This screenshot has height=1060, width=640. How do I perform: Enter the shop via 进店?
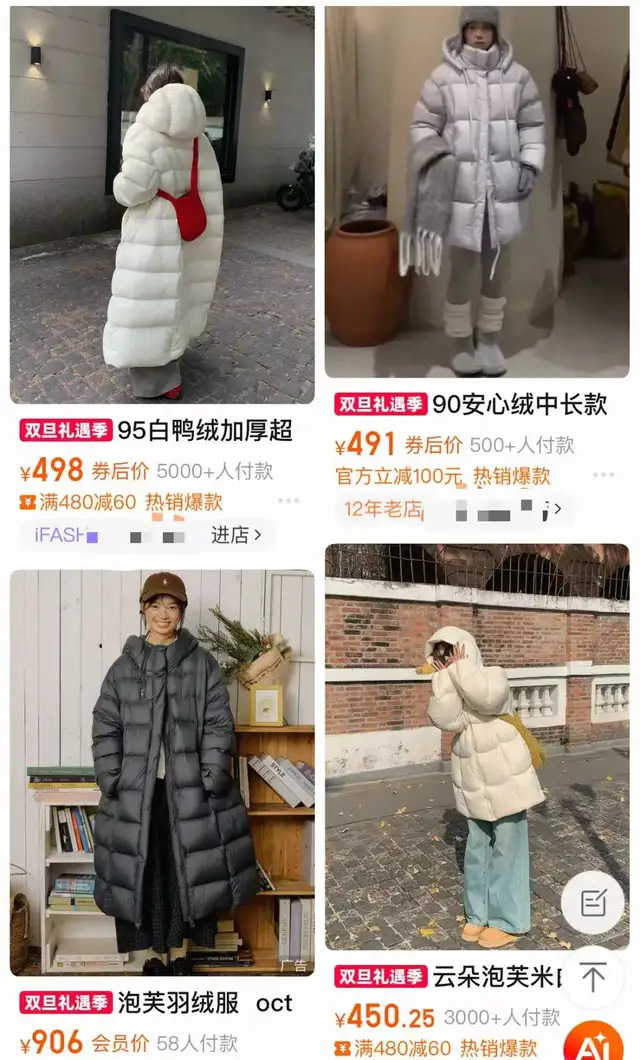236,535
